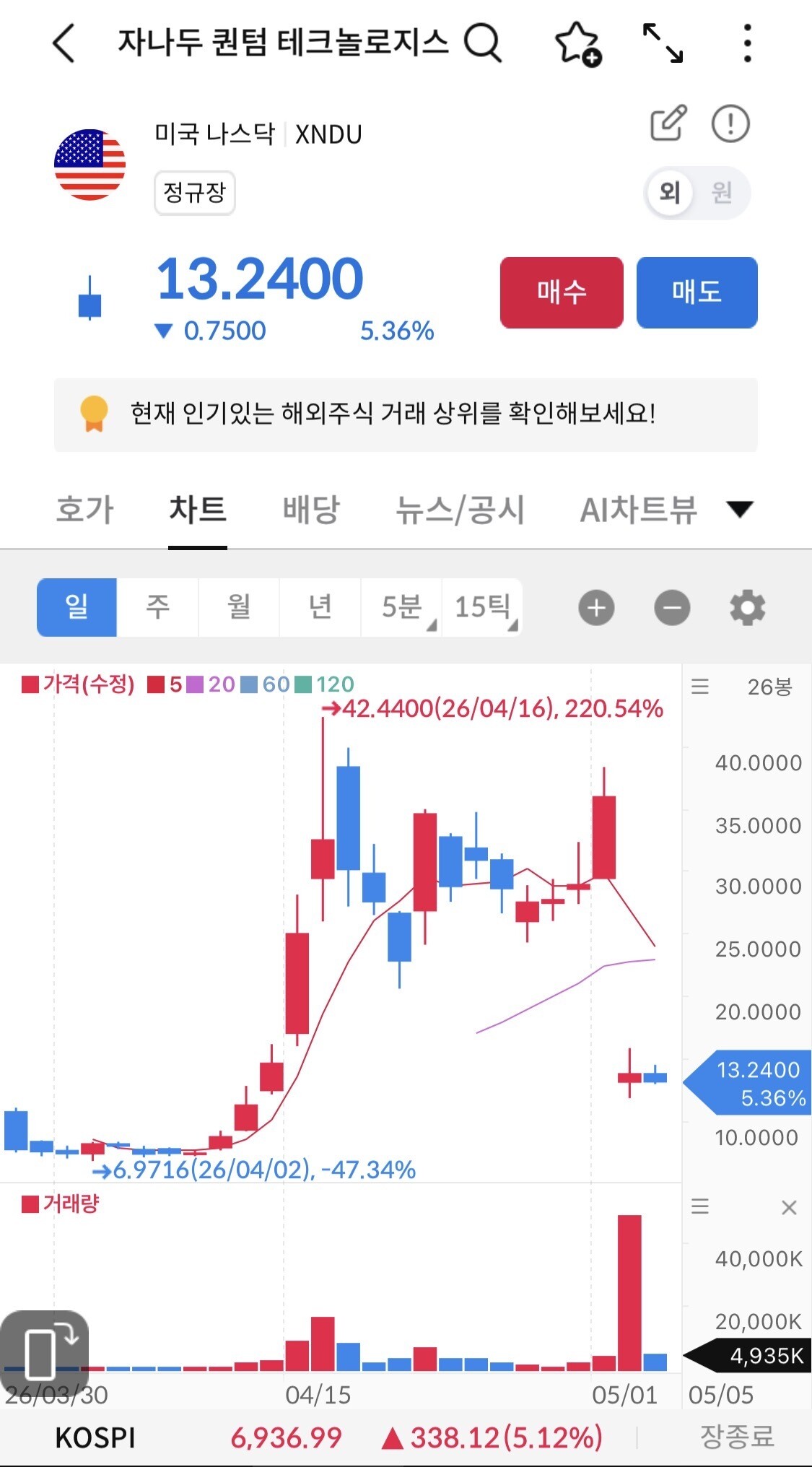Expand more tabs with dropdown arrow
This screenshot has width=812, height=1467.
pyautogui.click(x=740, y=510)
